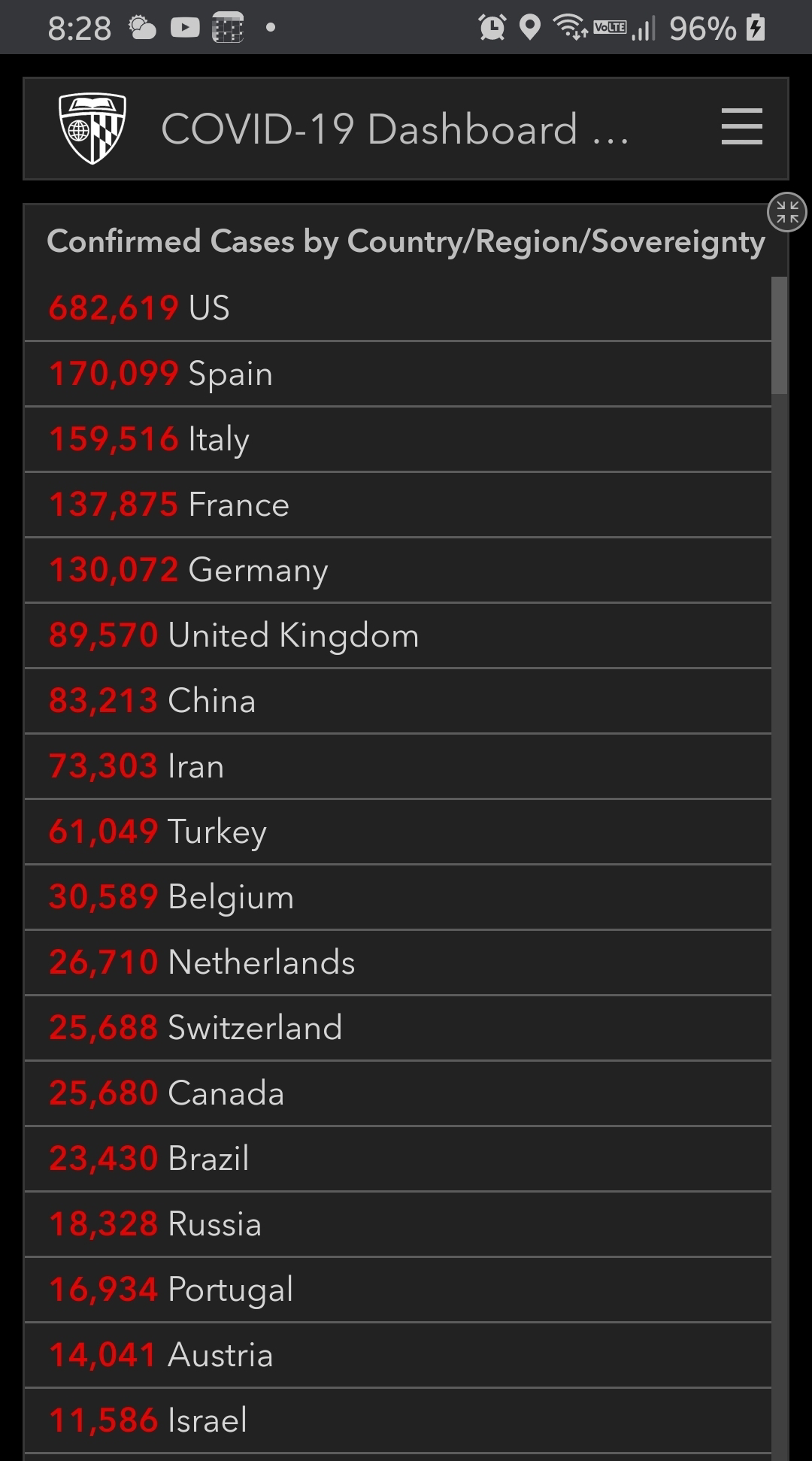Select Spain in the list
The image size is (812, 1461).
click(x=398, y=374)
